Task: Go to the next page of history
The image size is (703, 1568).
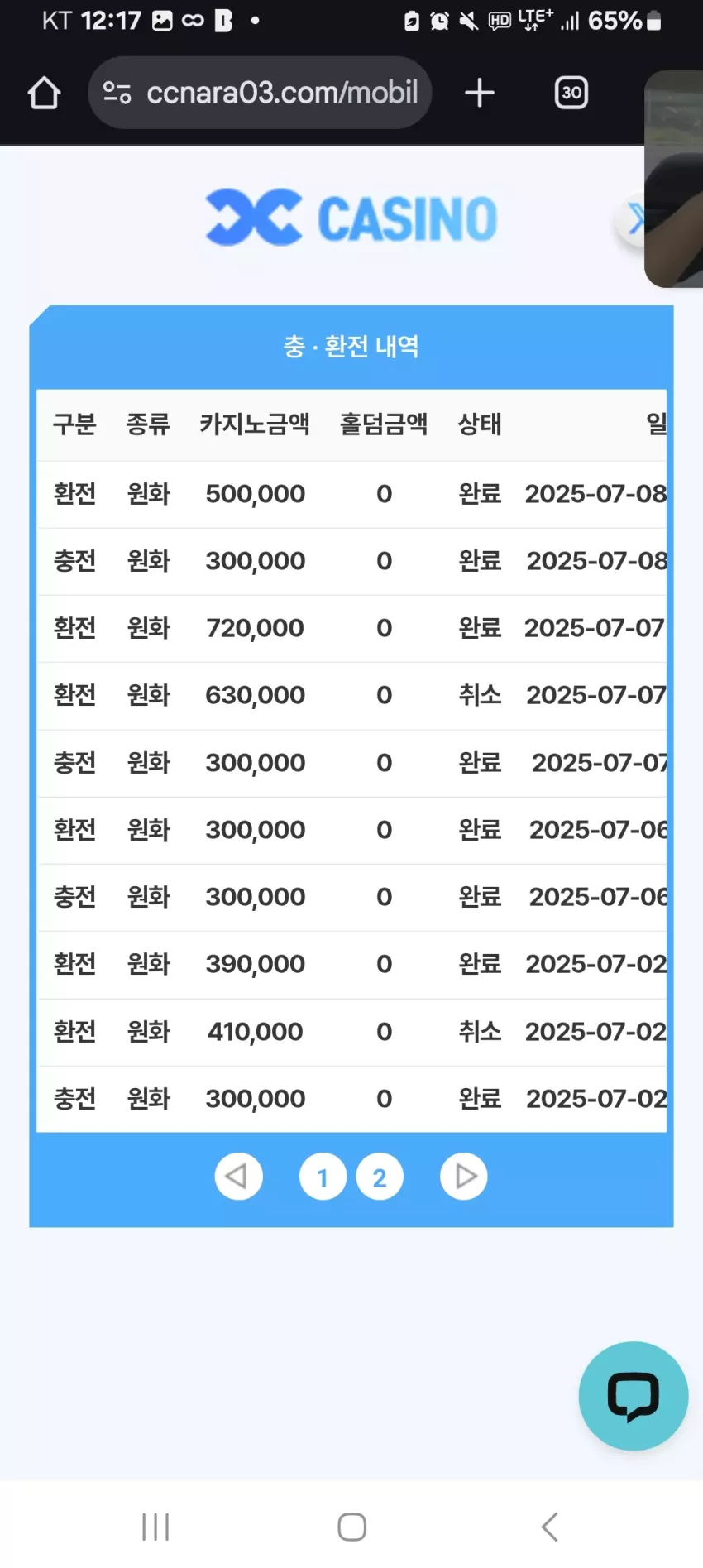Action: 464,1176
